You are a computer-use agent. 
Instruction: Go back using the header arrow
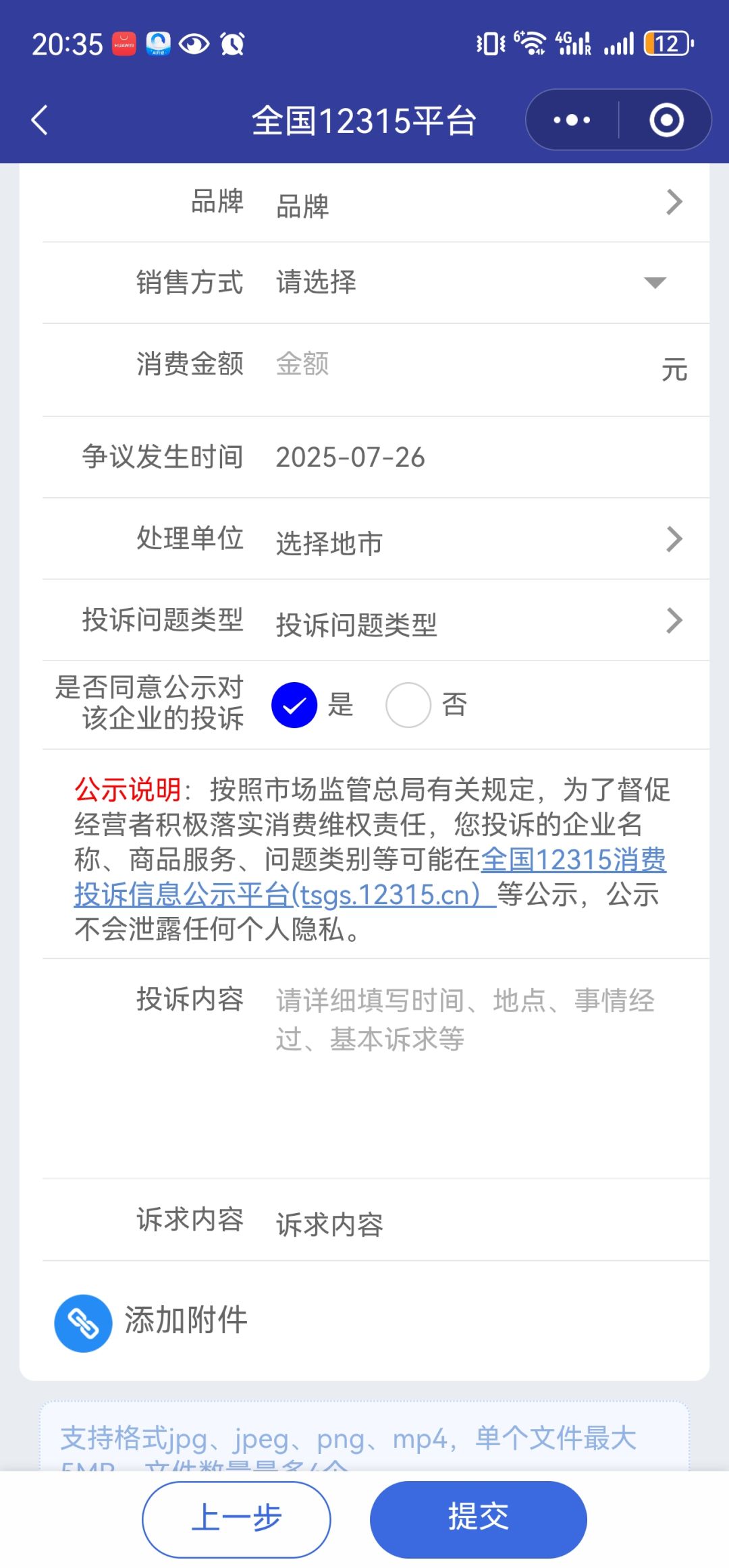pos(40,121)
